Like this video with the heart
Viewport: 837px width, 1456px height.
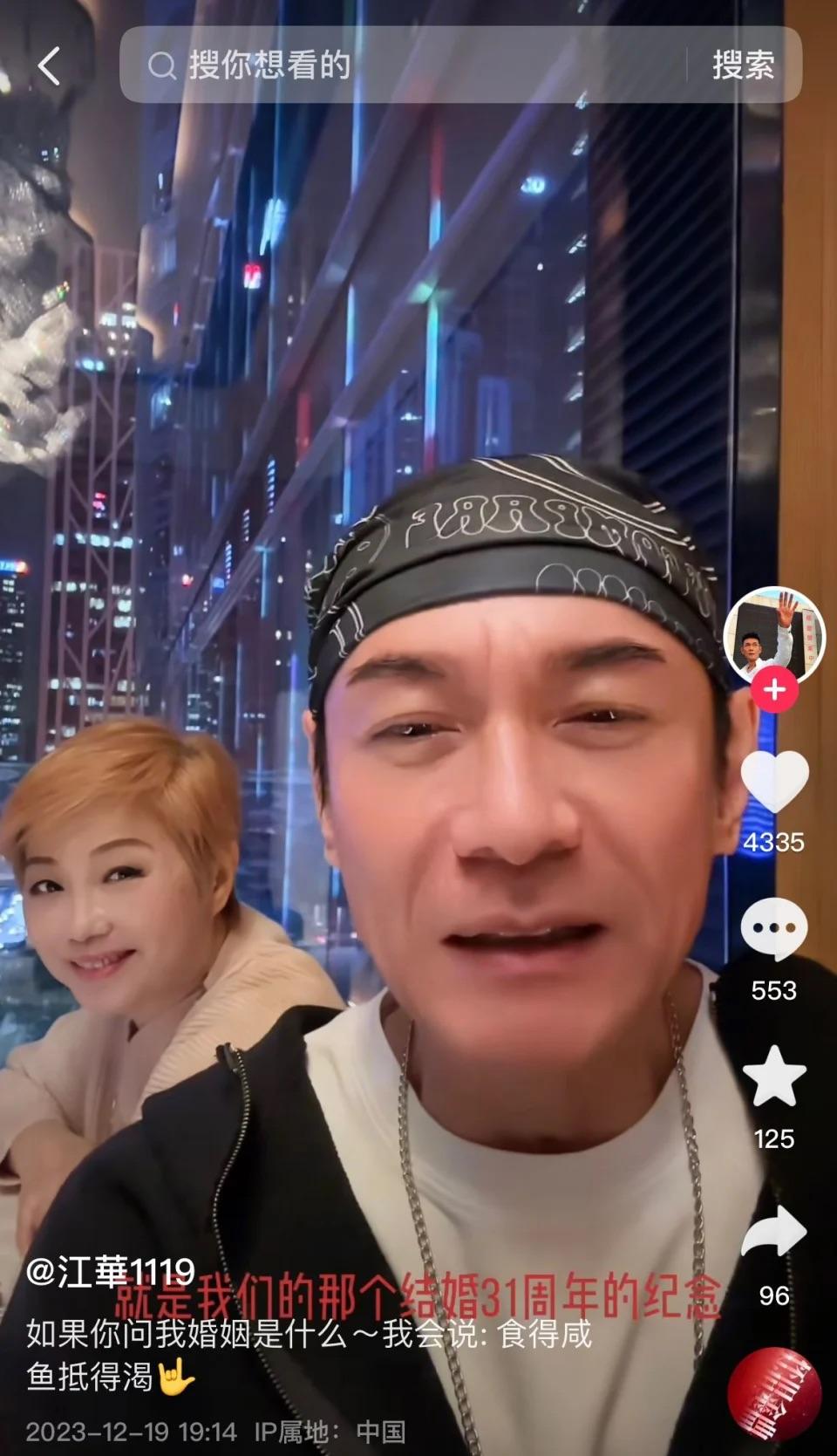pyautogui.click(x=774, y=782)
